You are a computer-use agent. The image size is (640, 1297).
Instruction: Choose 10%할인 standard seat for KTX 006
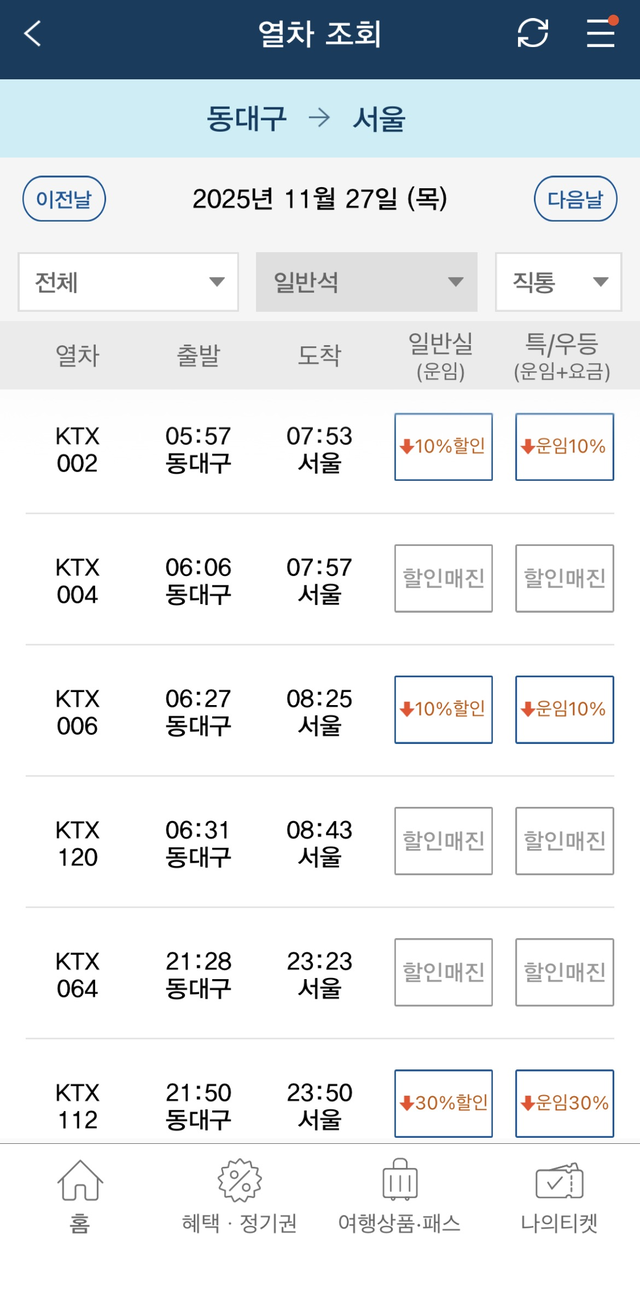click(443, 709)
